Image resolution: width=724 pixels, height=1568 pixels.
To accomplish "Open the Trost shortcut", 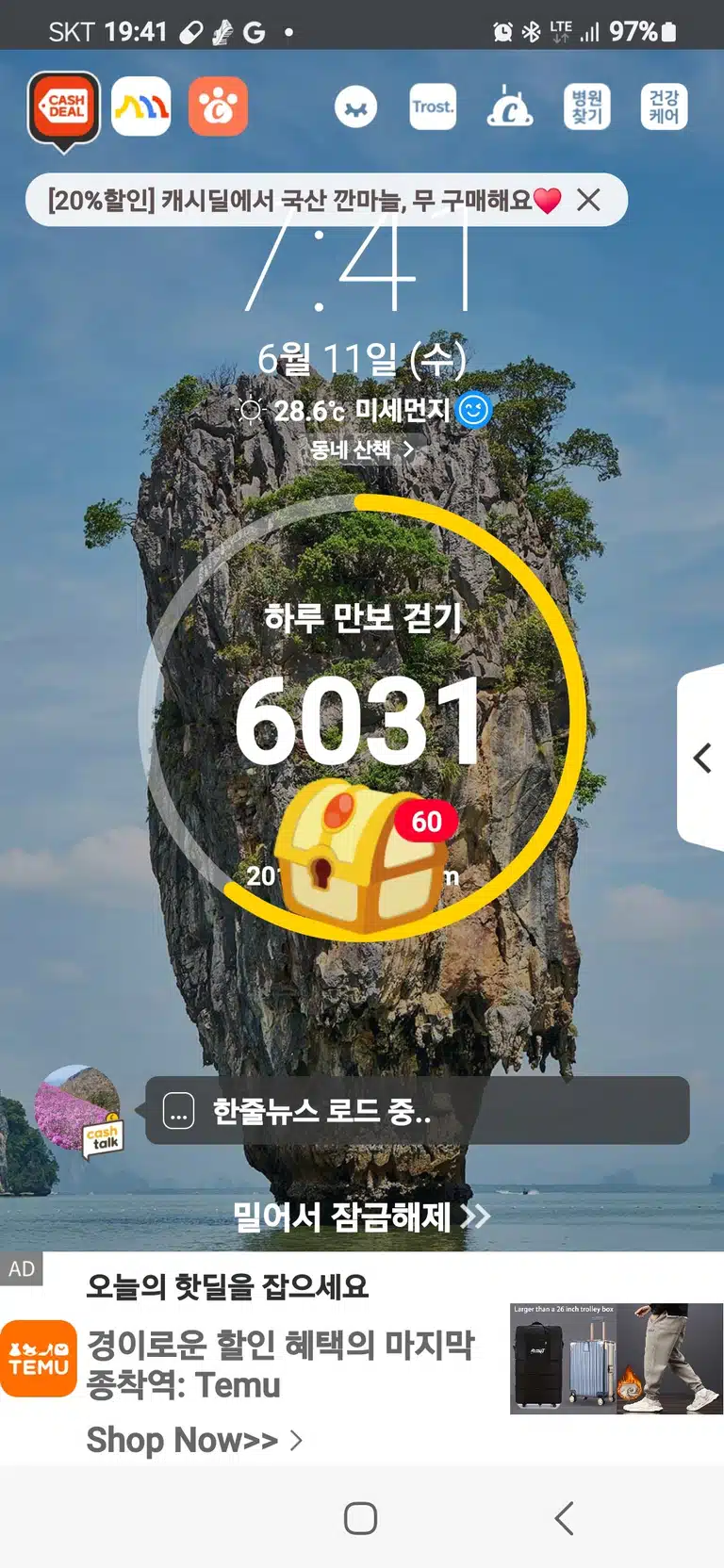I will click(x=433, y=106).
